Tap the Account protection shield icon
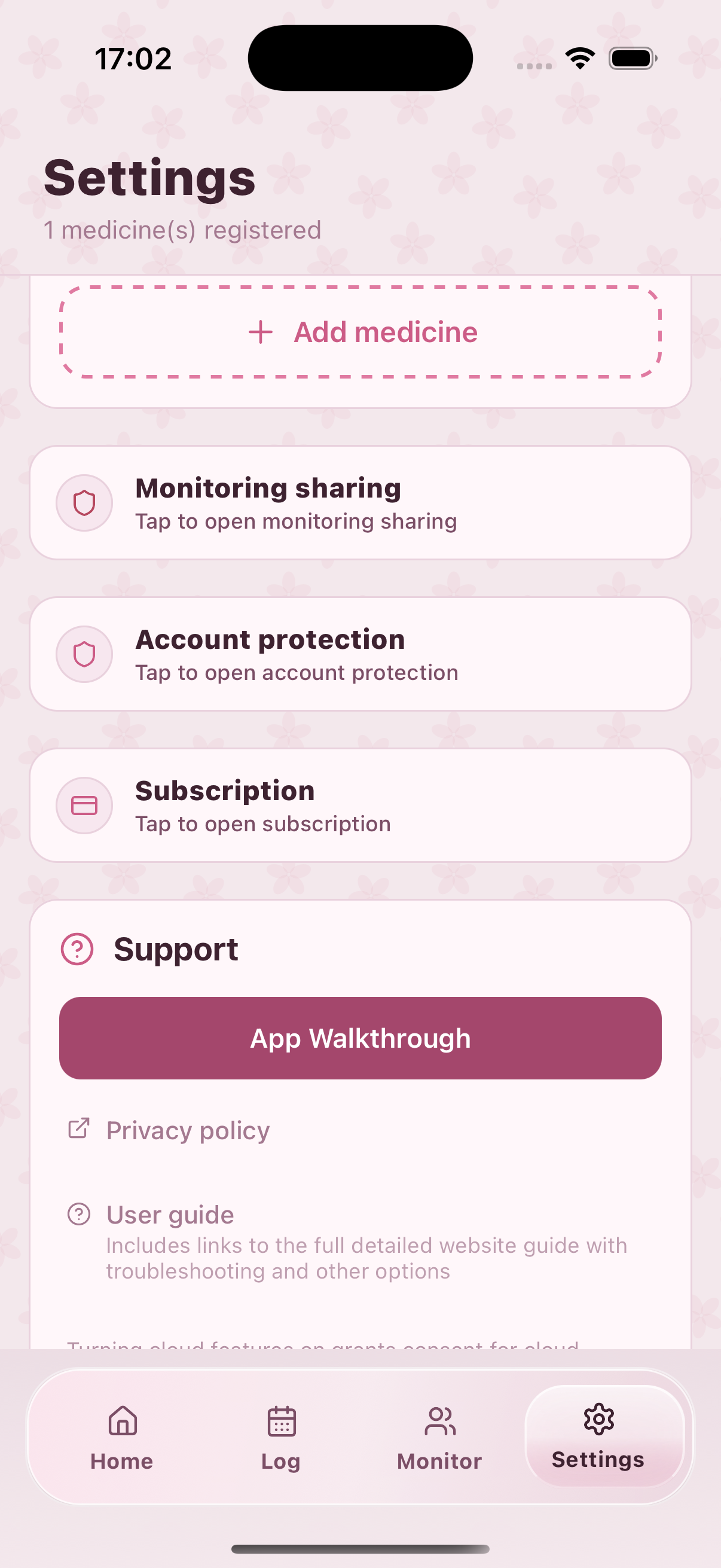The image size is (721, 1568). coord(84,653)
